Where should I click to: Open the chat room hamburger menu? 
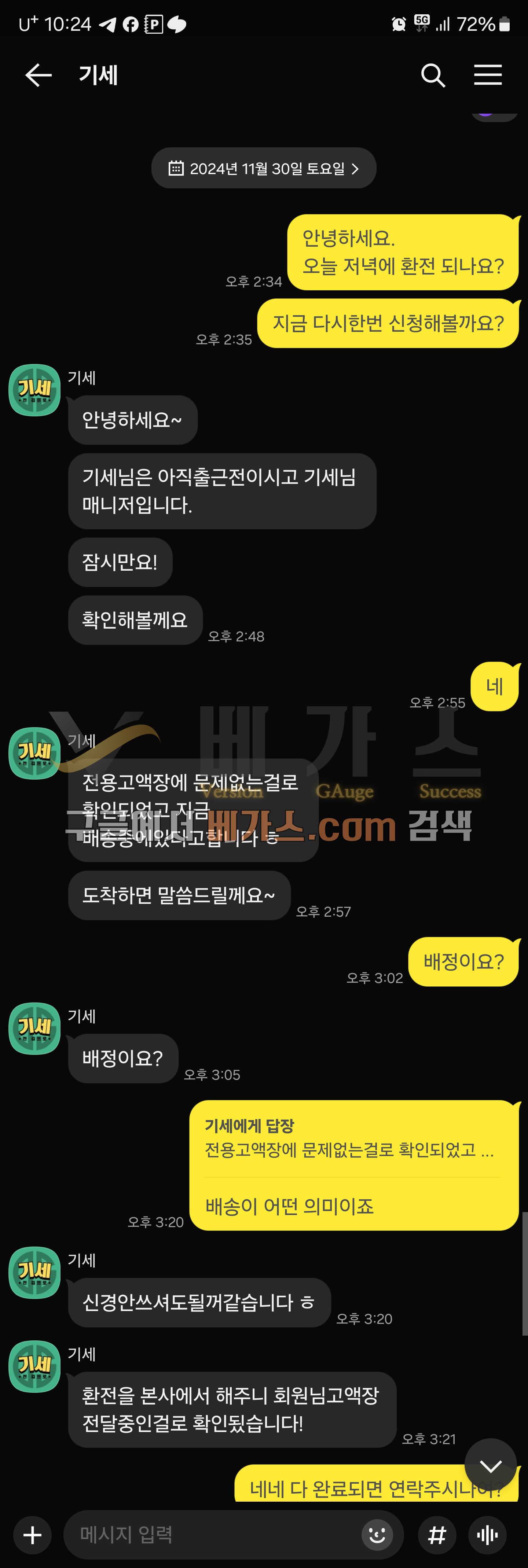point(488,75)
